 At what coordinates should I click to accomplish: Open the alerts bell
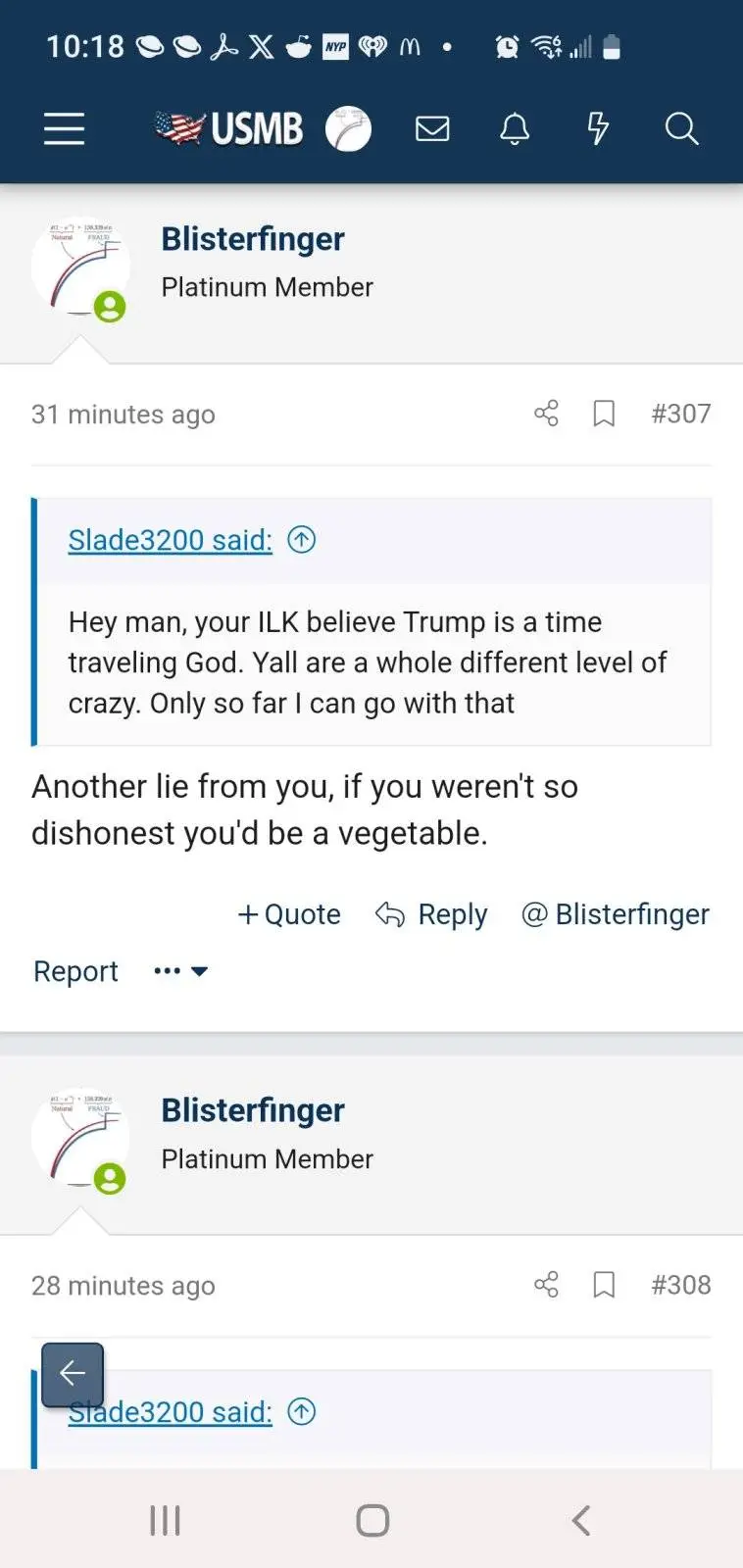tap(515, 128)
